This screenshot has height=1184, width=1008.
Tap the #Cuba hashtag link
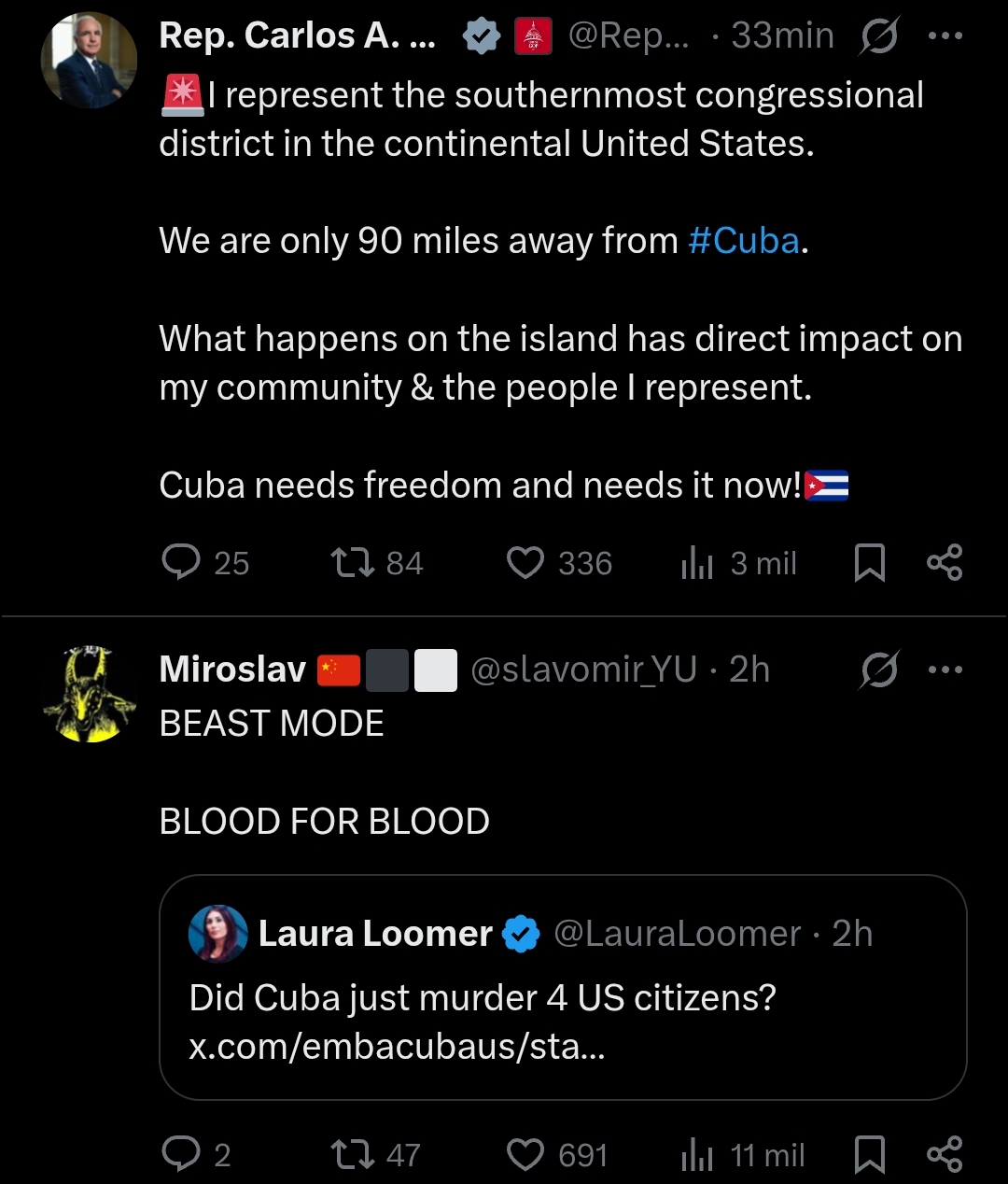click(744, 241)
